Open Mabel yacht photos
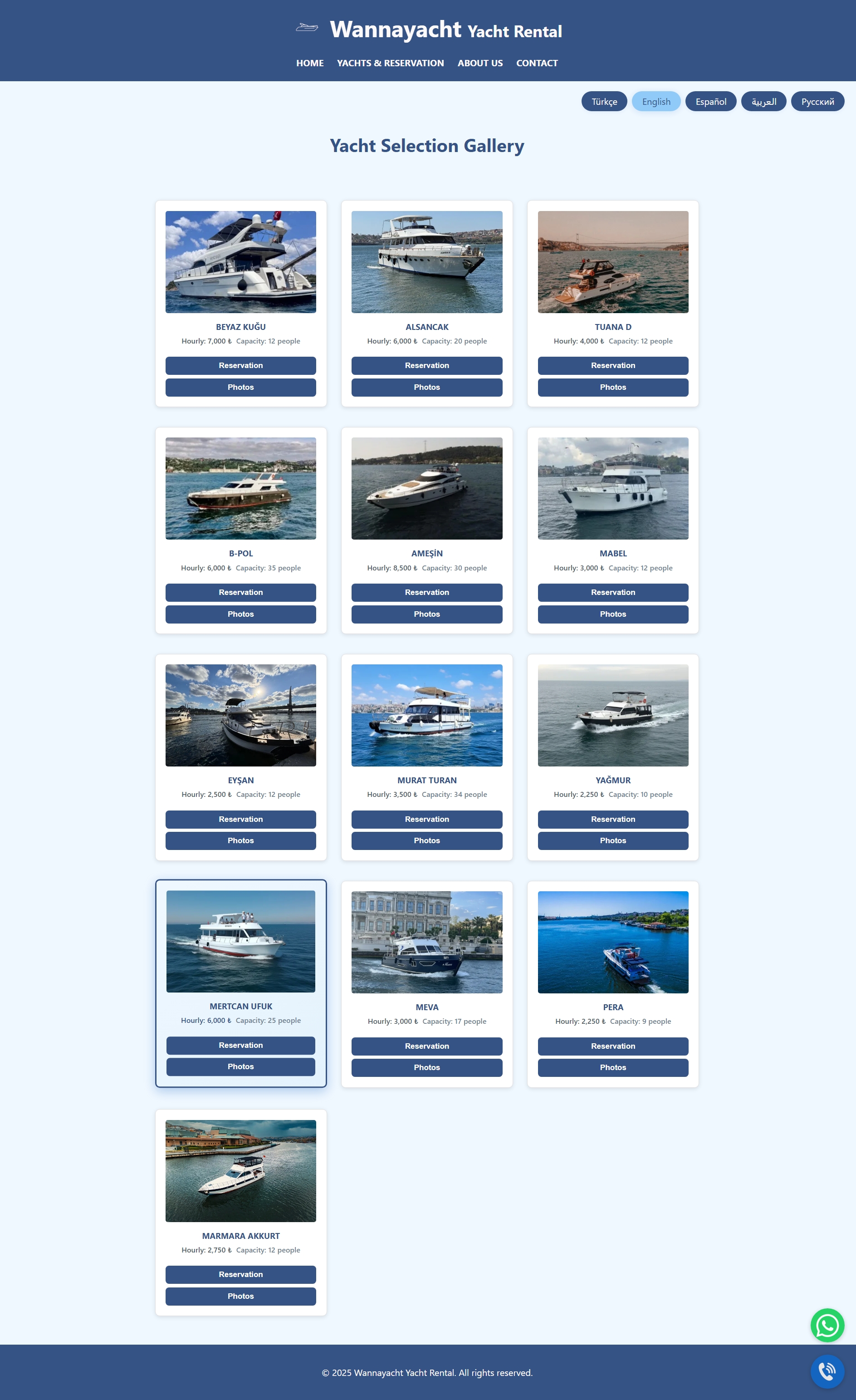Viewport: 856px width, 1400px height. [x=613, y=614]
